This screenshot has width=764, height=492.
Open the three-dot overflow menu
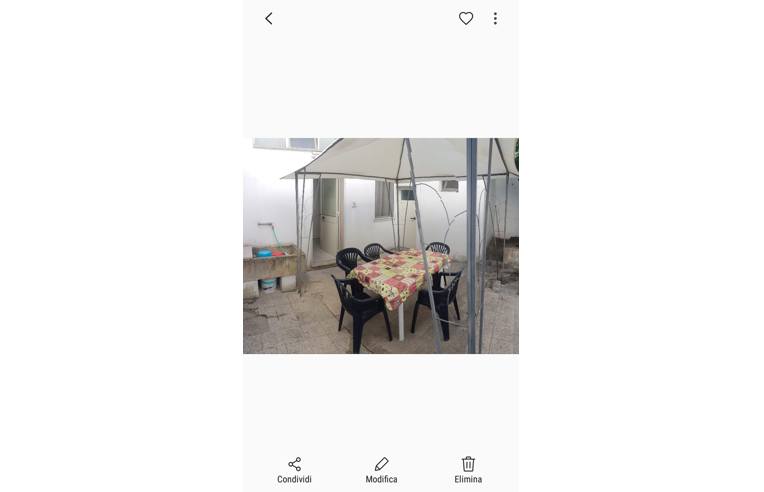[495, 18]
